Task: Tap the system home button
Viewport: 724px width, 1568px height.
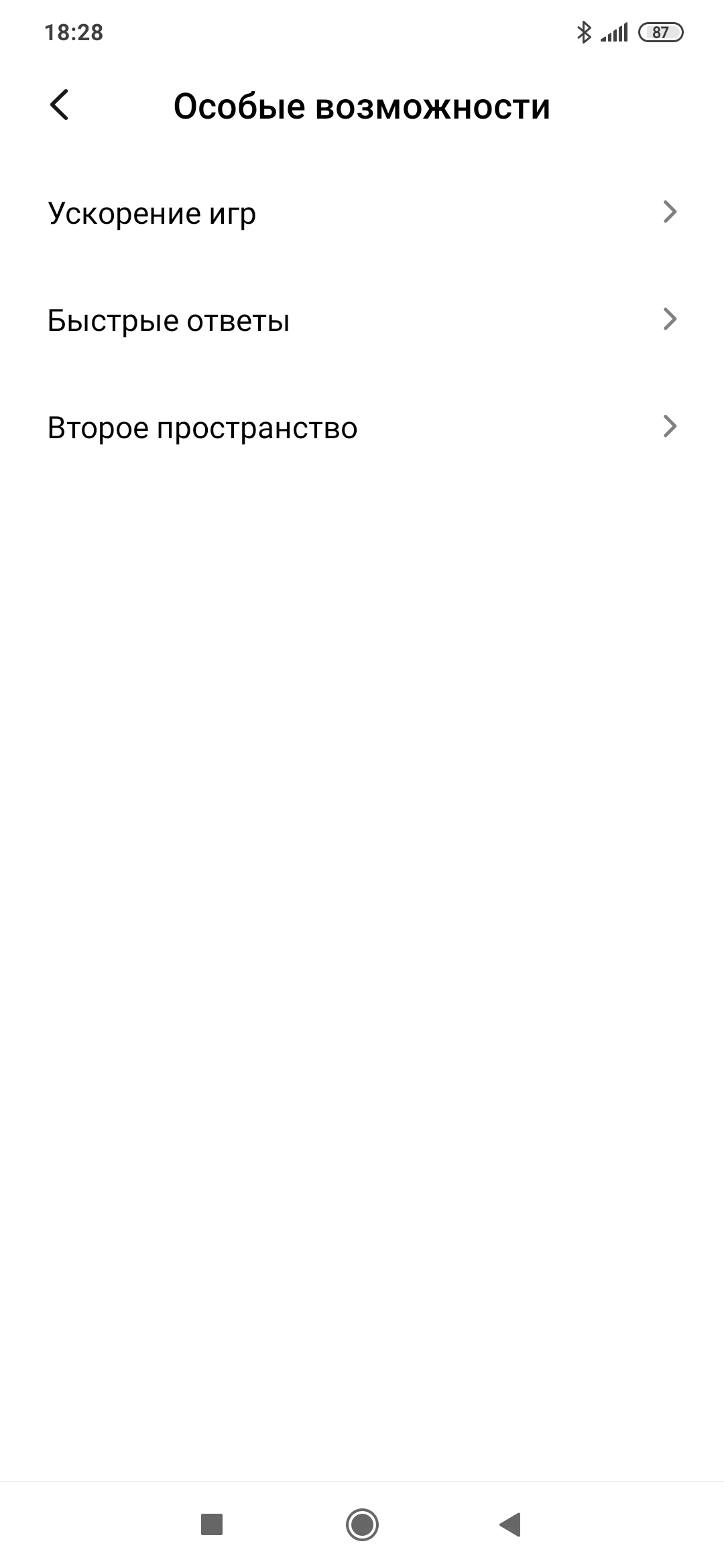Action: tap(362, 1524)
